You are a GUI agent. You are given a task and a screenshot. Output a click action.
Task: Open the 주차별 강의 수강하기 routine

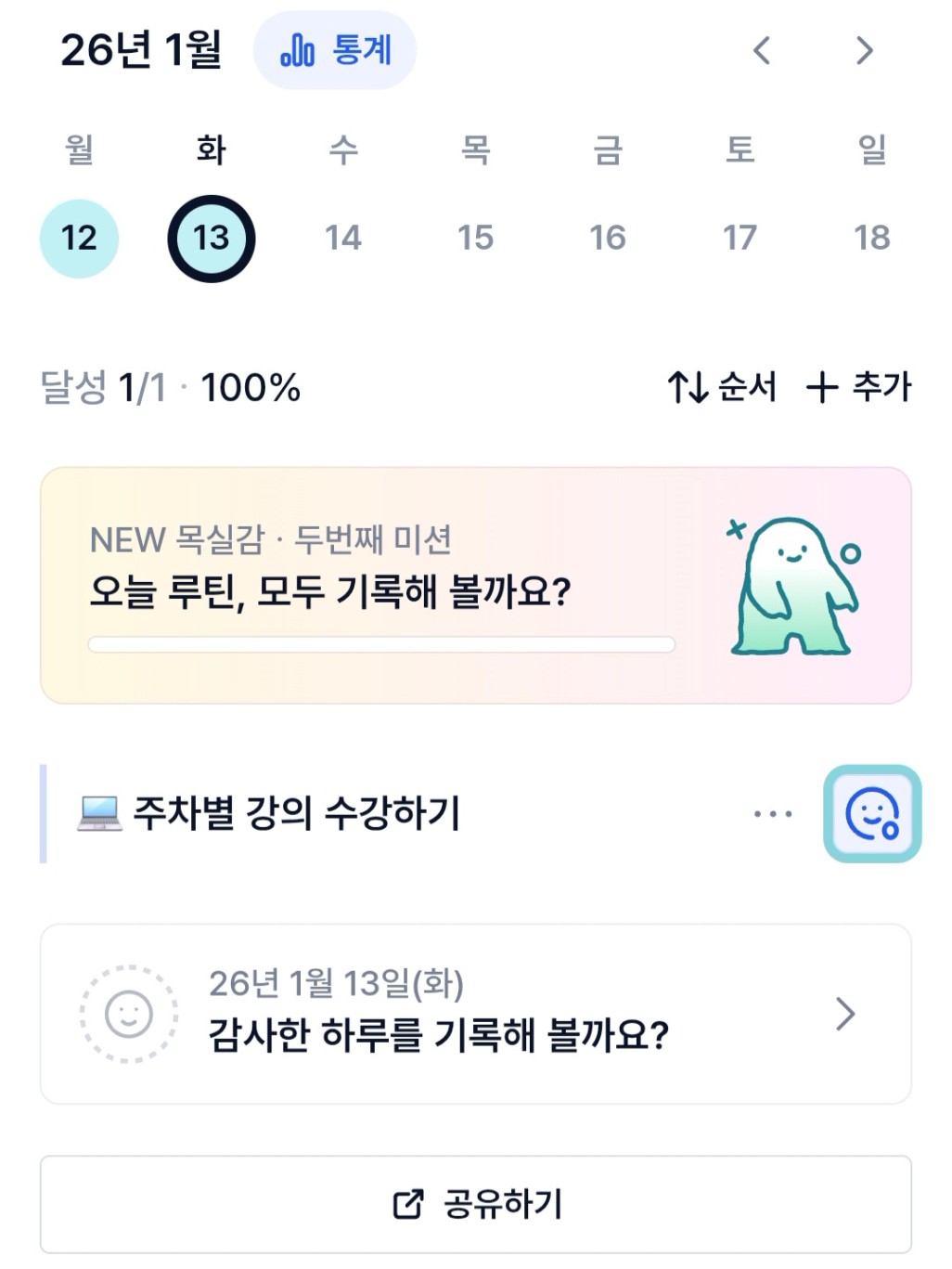297,814
